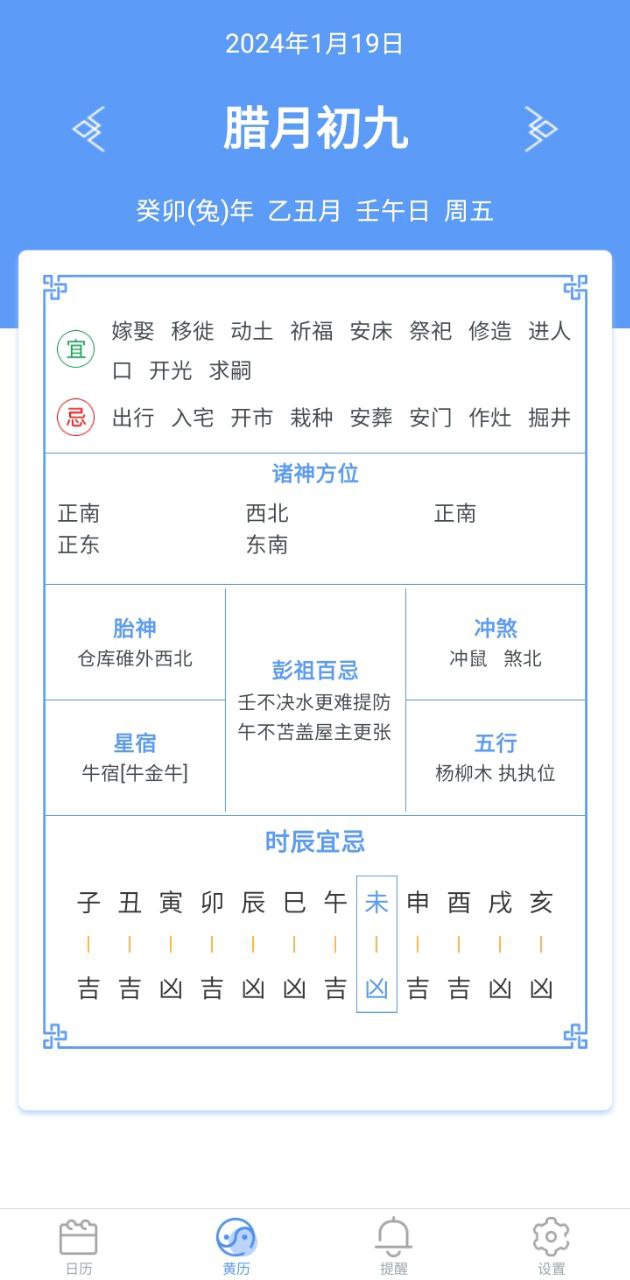This screenshot has width=630, height=1280.
Task: Select the 申 hour column
Action: [x=418, y=945]
